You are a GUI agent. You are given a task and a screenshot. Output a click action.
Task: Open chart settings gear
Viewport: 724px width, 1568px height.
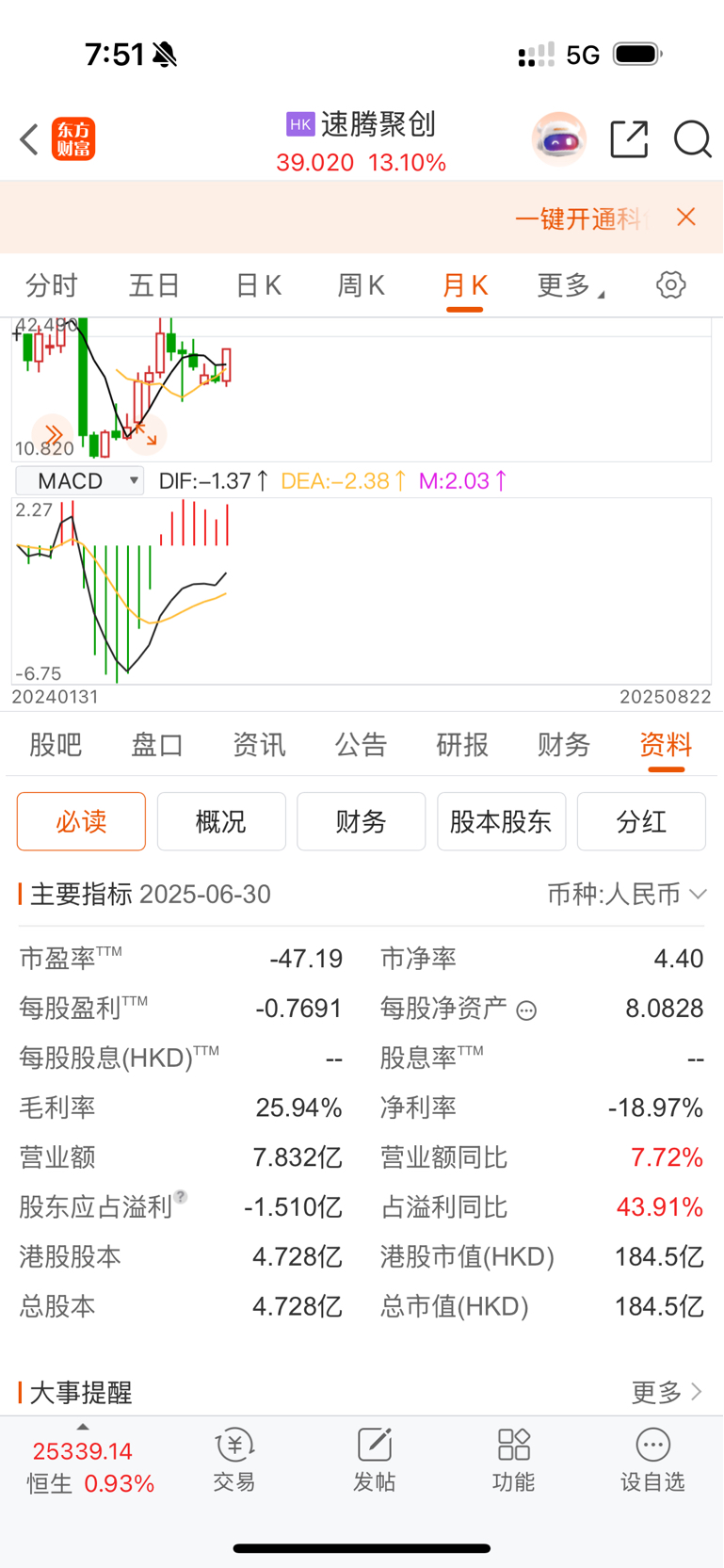pyautogui.click(x=671, y=284)
